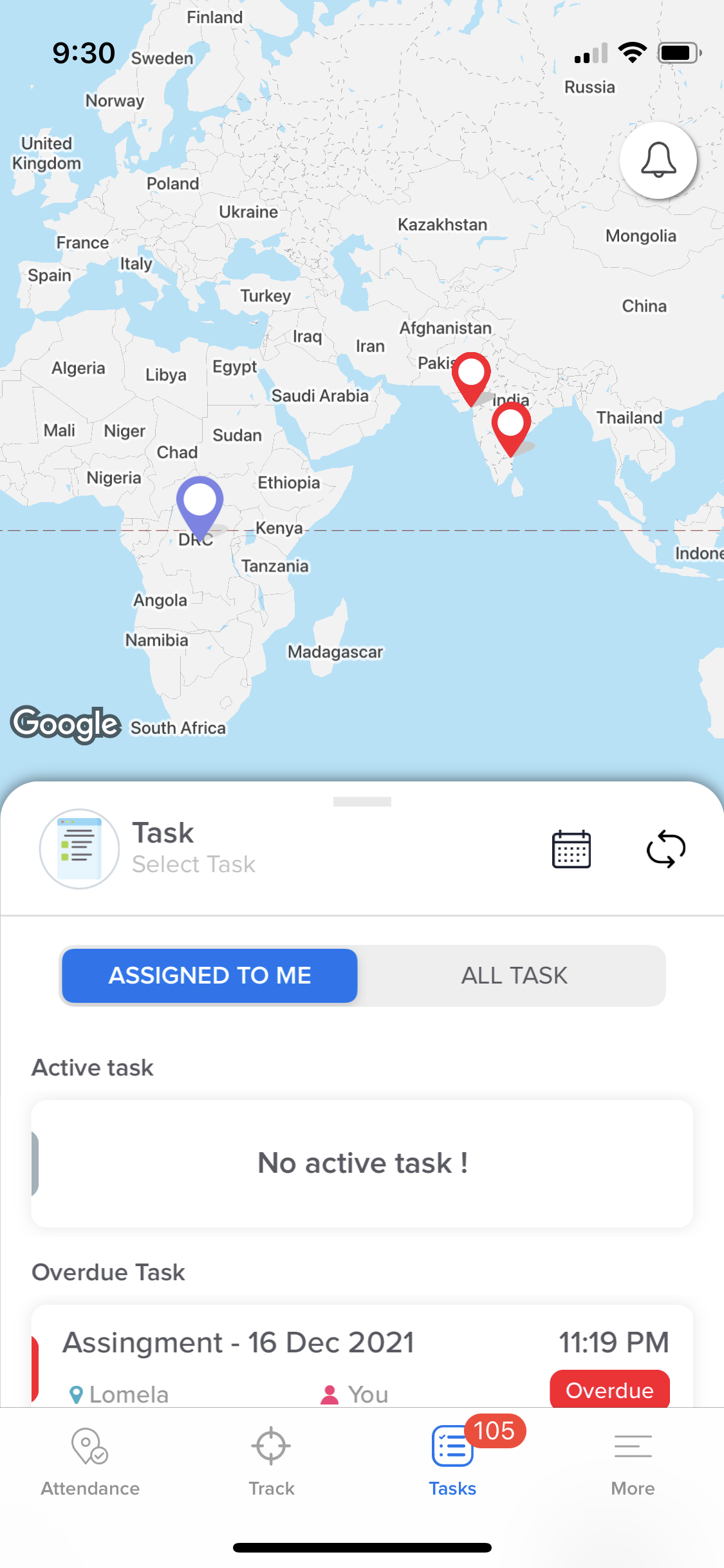This screenshot has height=1568, width=724.
Task: Open the calendar date picker
Action: pos(571,849)
